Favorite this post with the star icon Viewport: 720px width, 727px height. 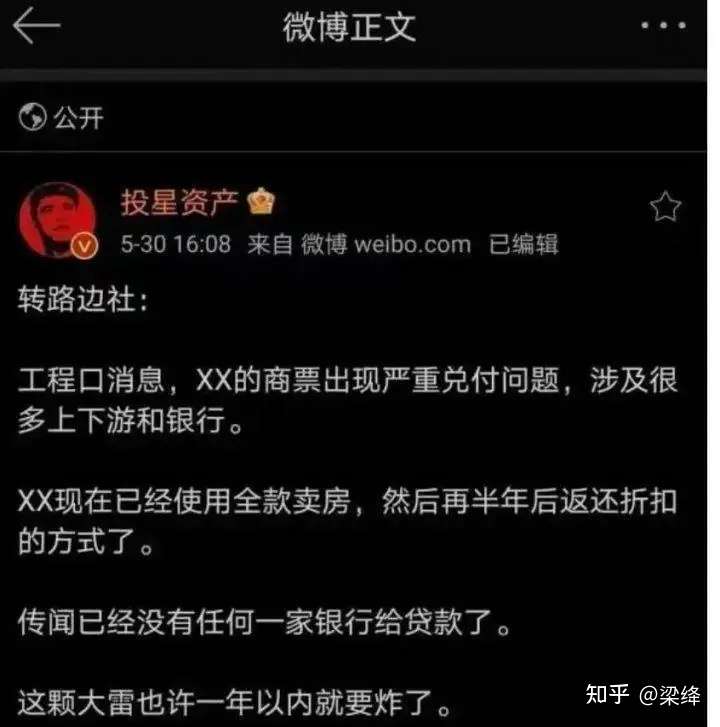pyautogui.click(x=665, y=208)
